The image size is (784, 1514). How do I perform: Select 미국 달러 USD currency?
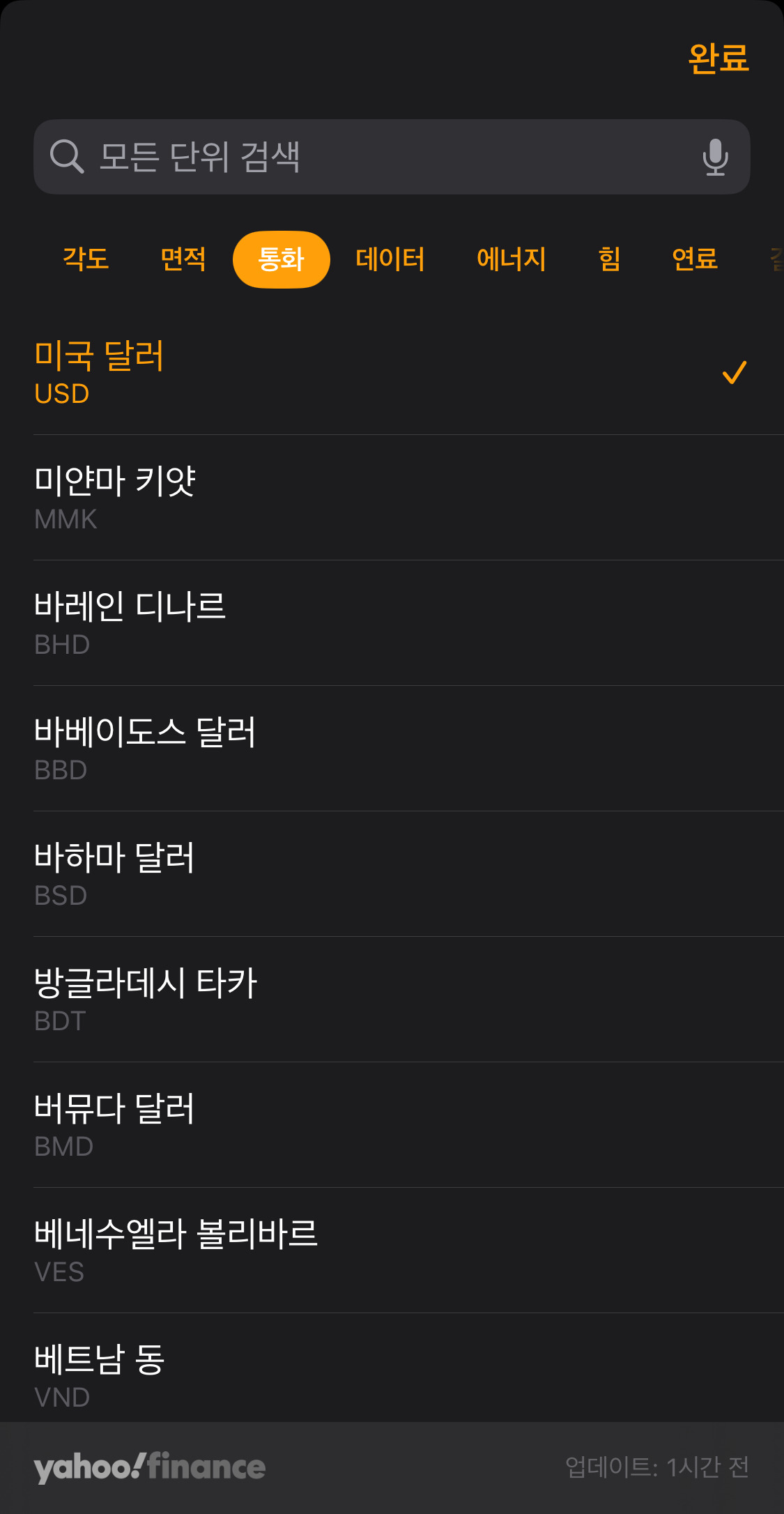(390, 373)
